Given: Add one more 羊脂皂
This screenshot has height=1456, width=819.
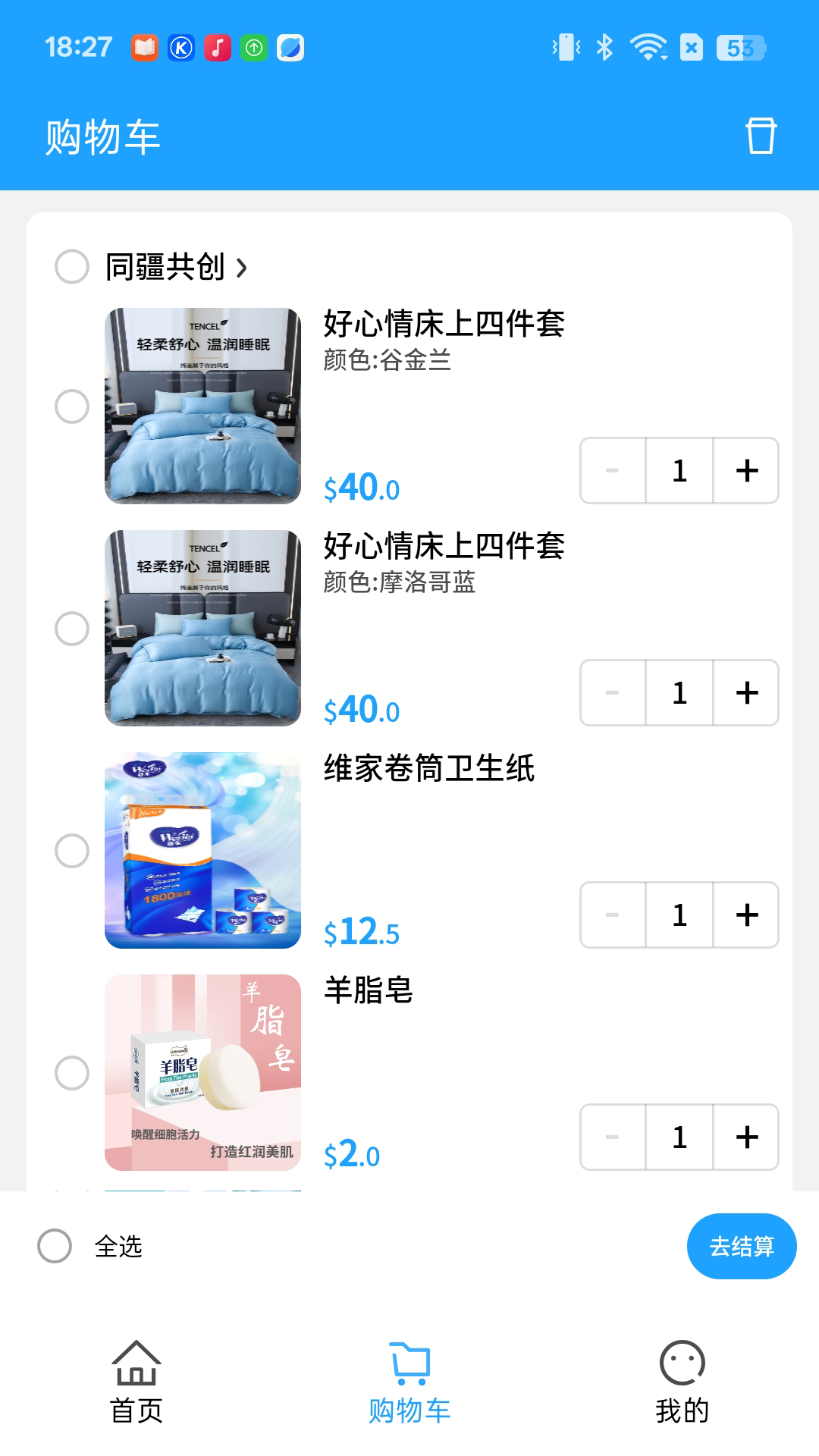Looking at the screenshot, I should [746, 1137].
